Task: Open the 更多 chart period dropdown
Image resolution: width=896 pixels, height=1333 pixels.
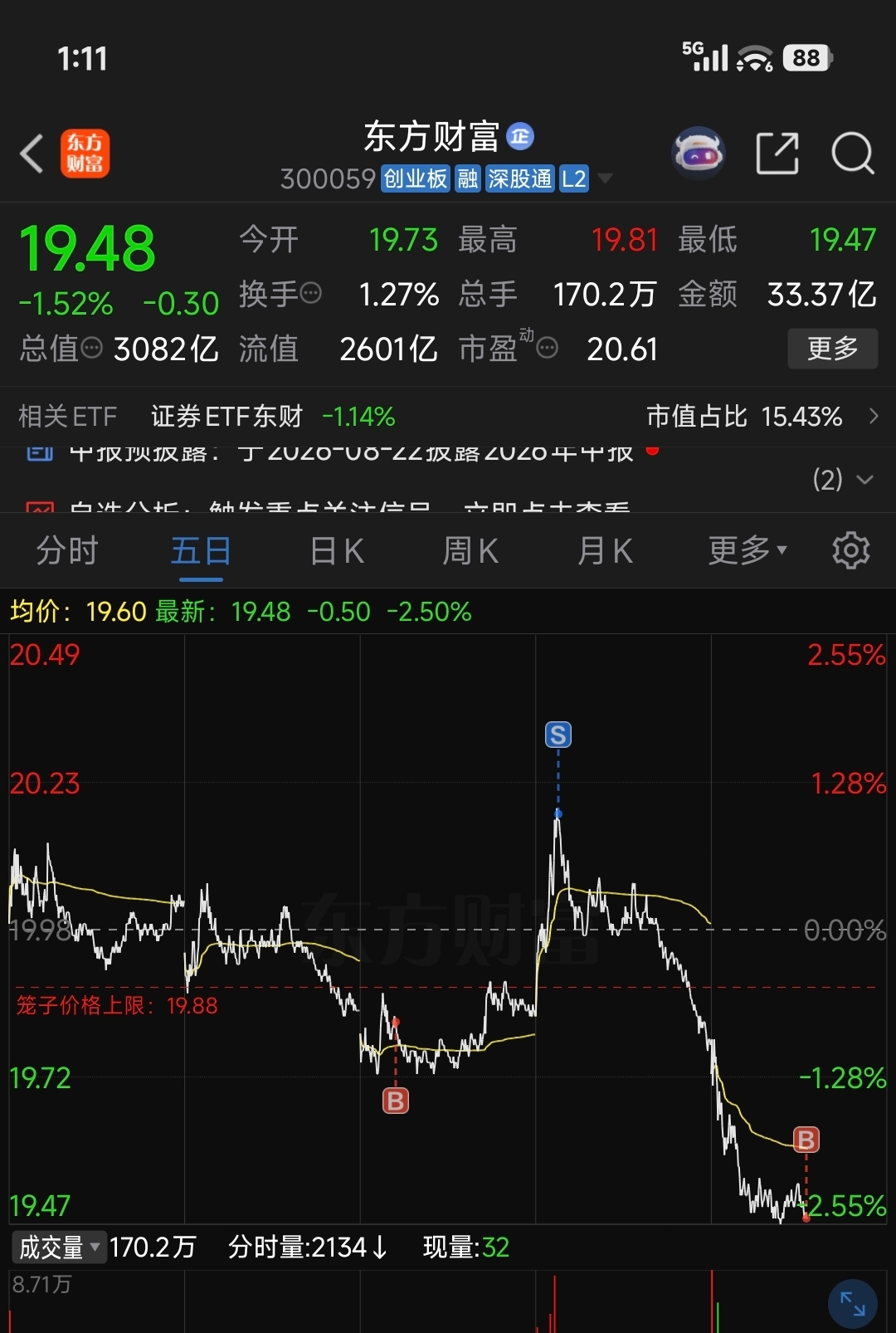Action: (x=747, y=550)
